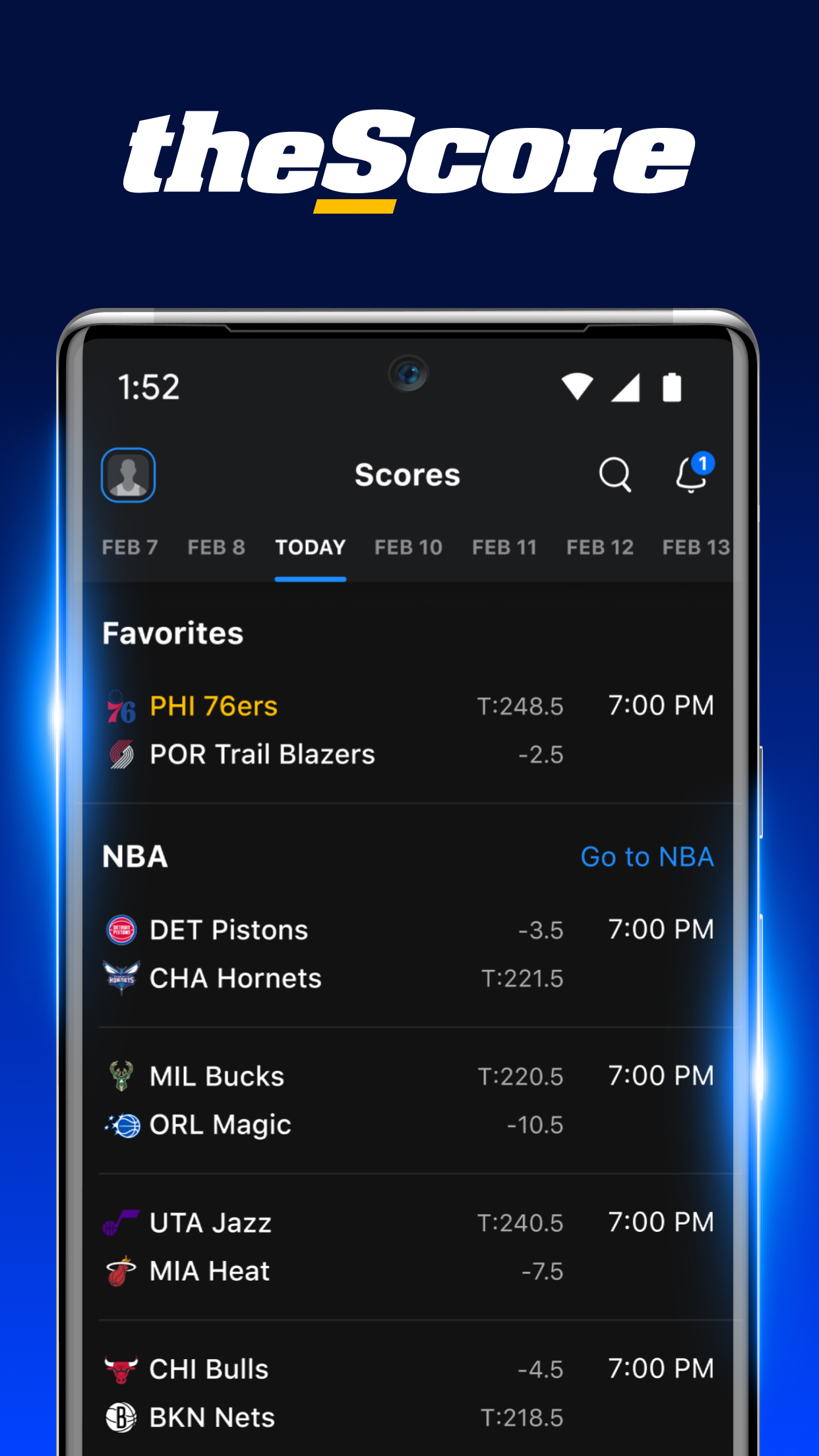Select the MIL Bucks logo
Screen dimensions: 819x1456
pos(121,1076)
